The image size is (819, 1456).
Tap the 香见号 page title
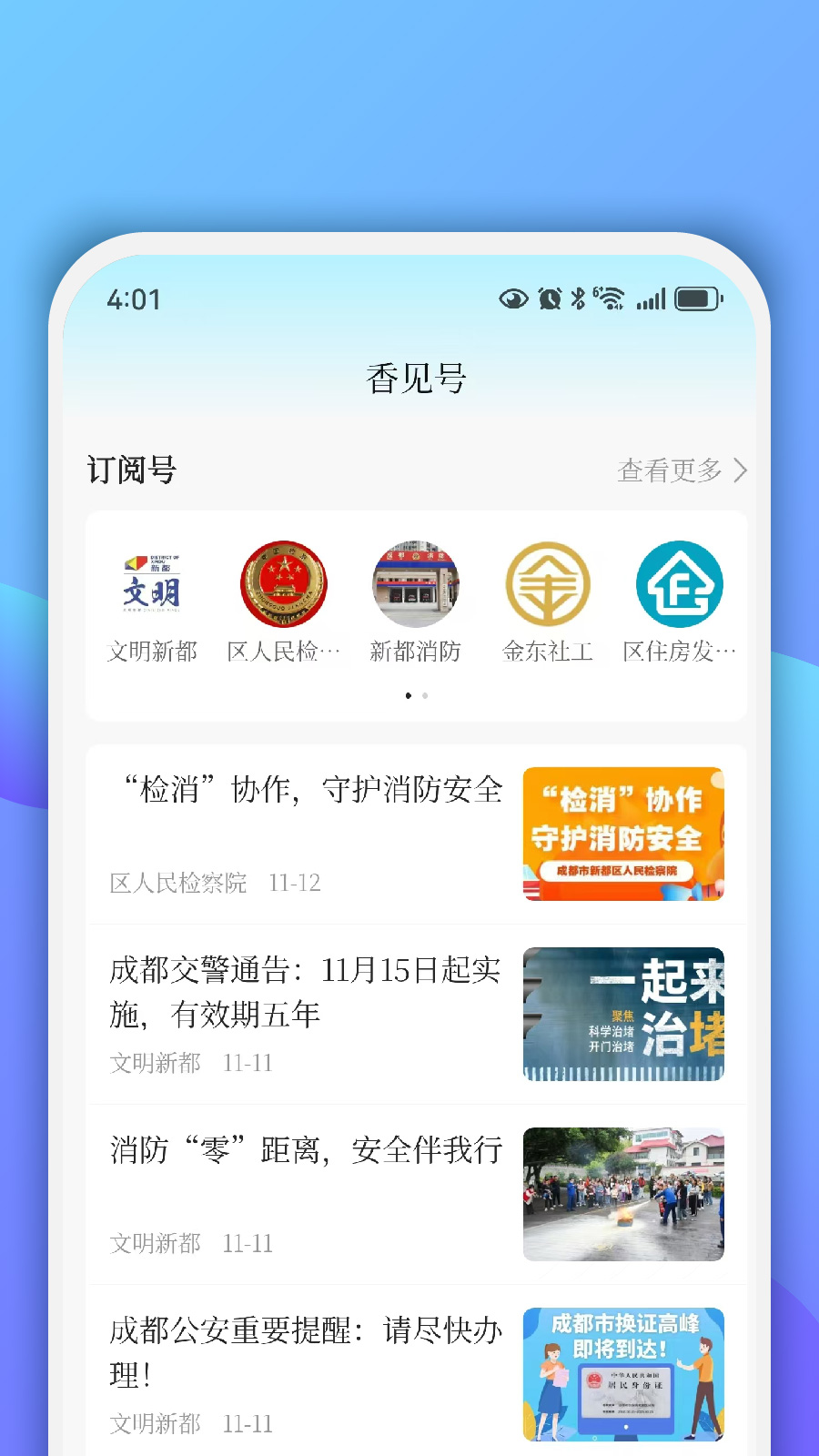tap(416, 379)
